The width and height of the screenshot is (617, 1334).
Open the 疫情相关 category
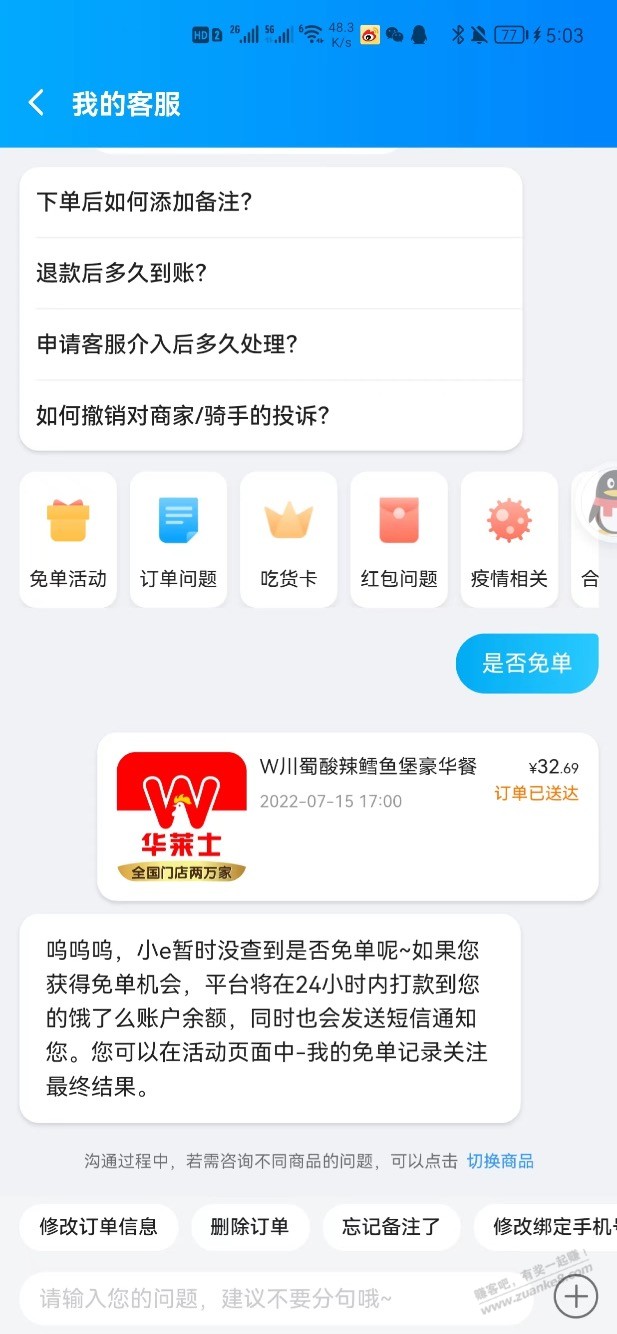tap(509, 540)
